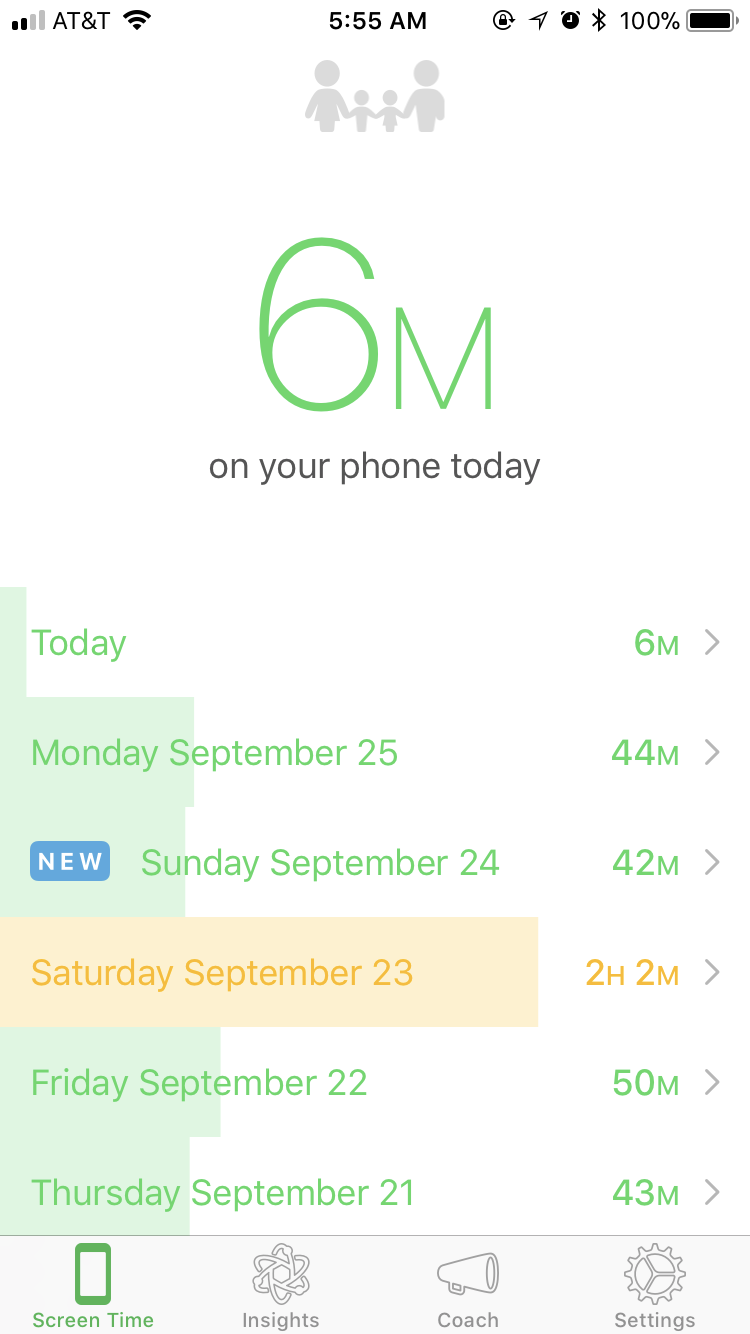Viewport: 750px width, 1334px height.
Task: Open Today's screen time details
Action: [375, 642]
